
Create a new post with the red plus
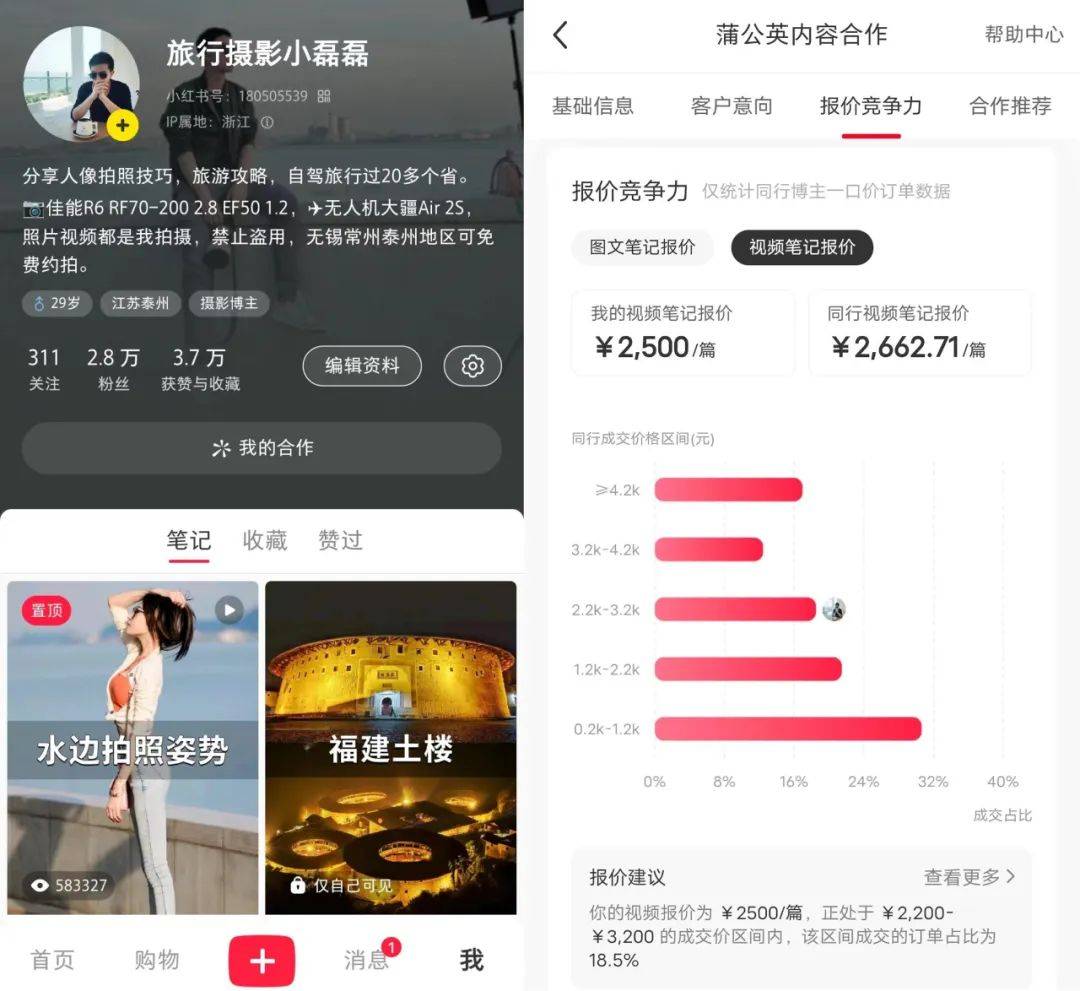(262, 961)
